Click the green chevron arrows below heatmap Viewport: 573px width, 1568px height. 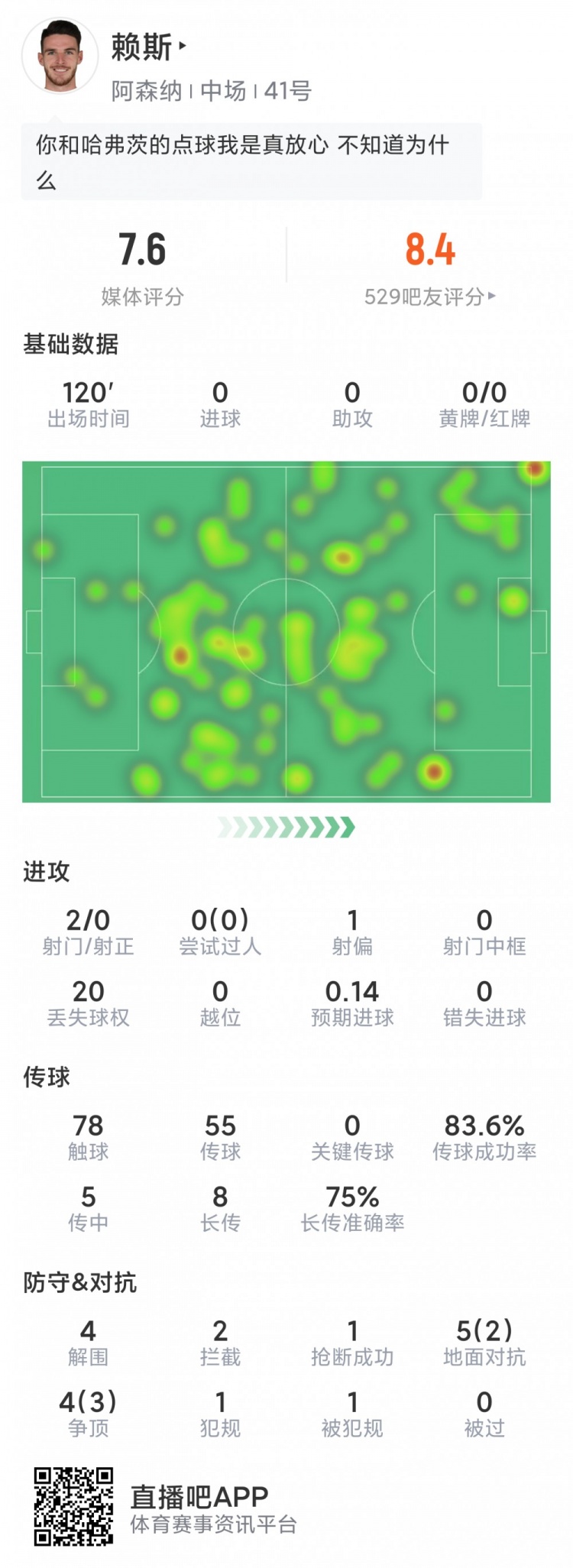coord(286,826)
